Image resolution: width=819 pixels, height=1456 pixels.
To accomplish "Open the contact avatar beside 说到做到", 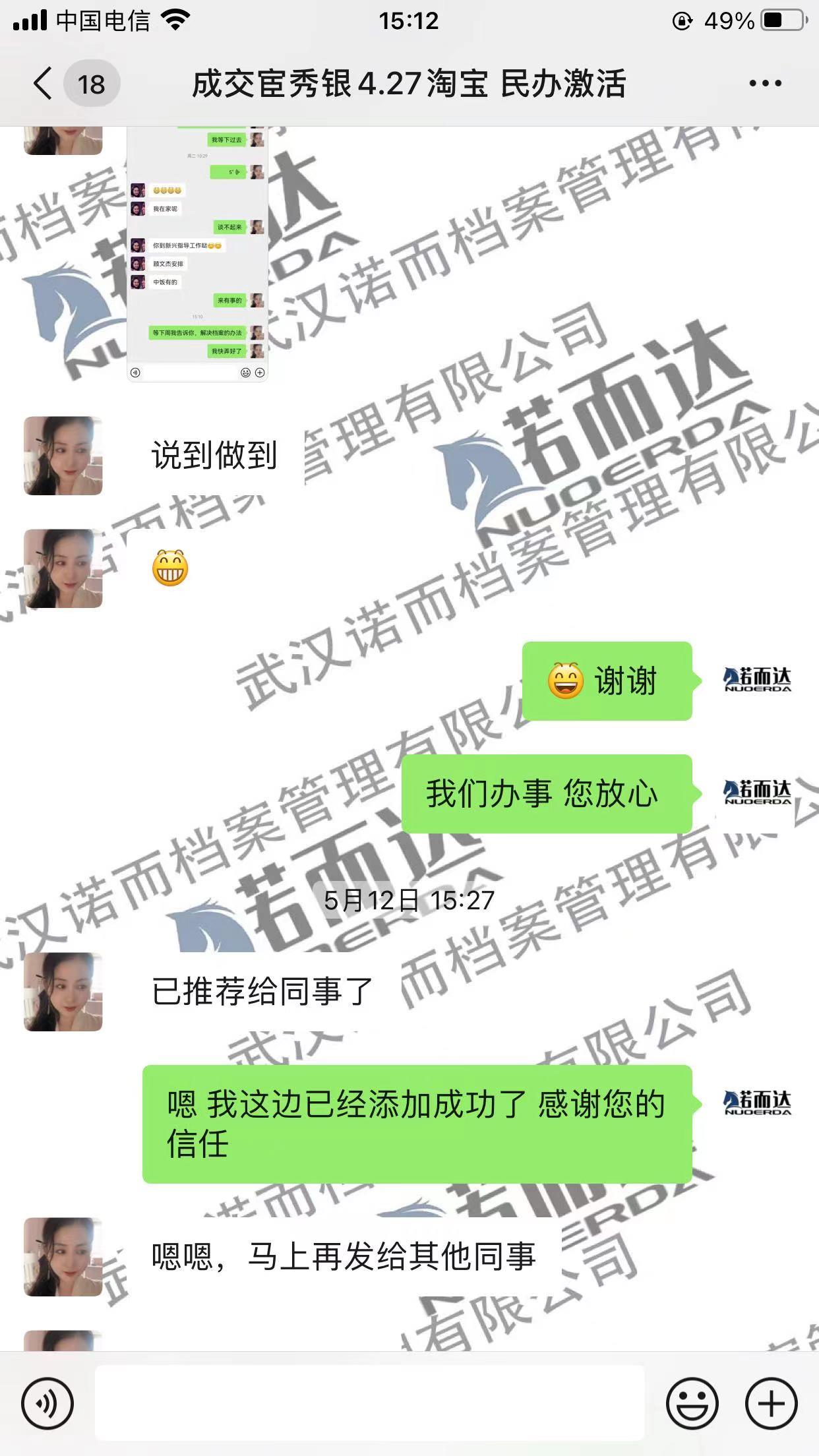I will (x=63, y=456).
